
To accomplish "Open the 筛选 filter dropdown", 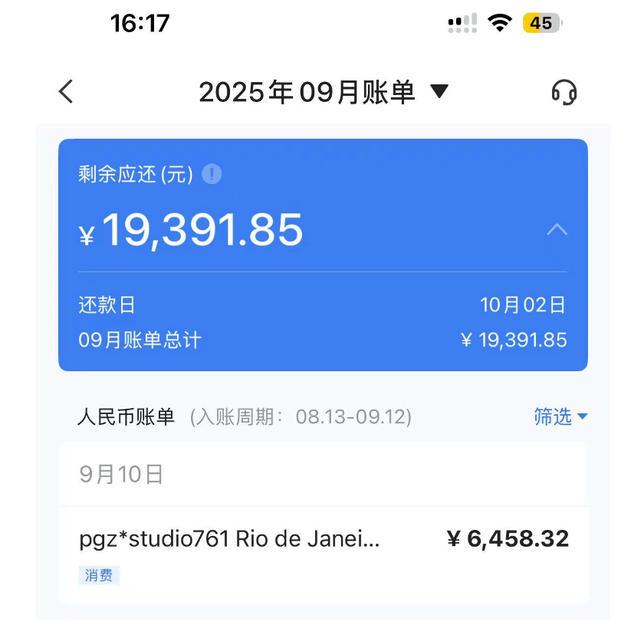I will click(560, 416).
